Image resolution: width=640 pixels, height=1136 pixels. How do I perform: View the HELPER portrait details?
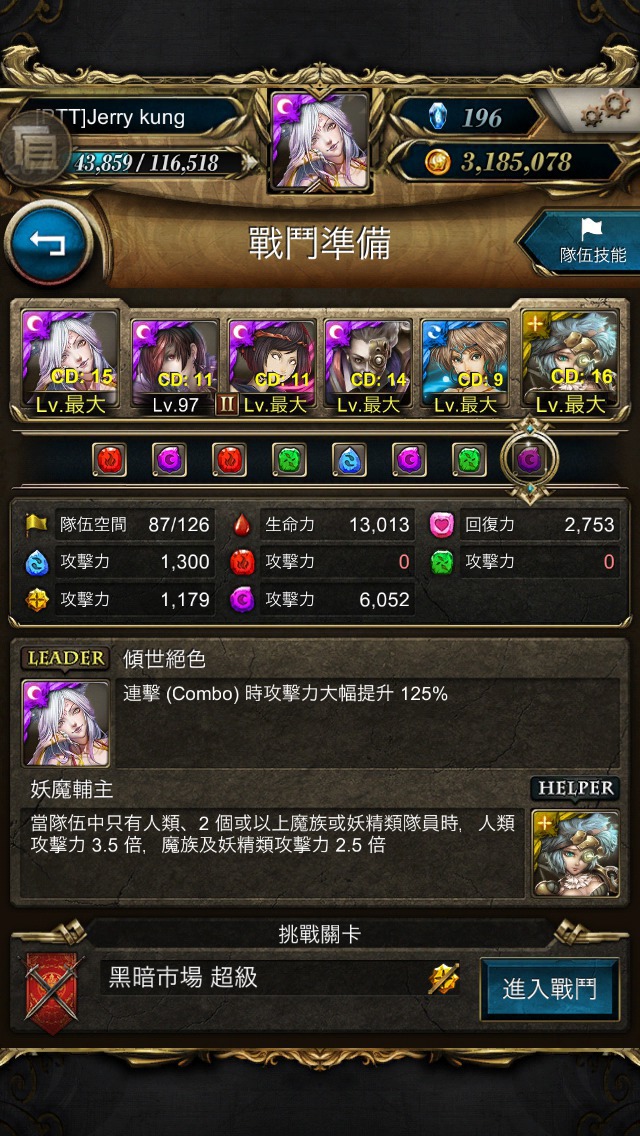575,853
